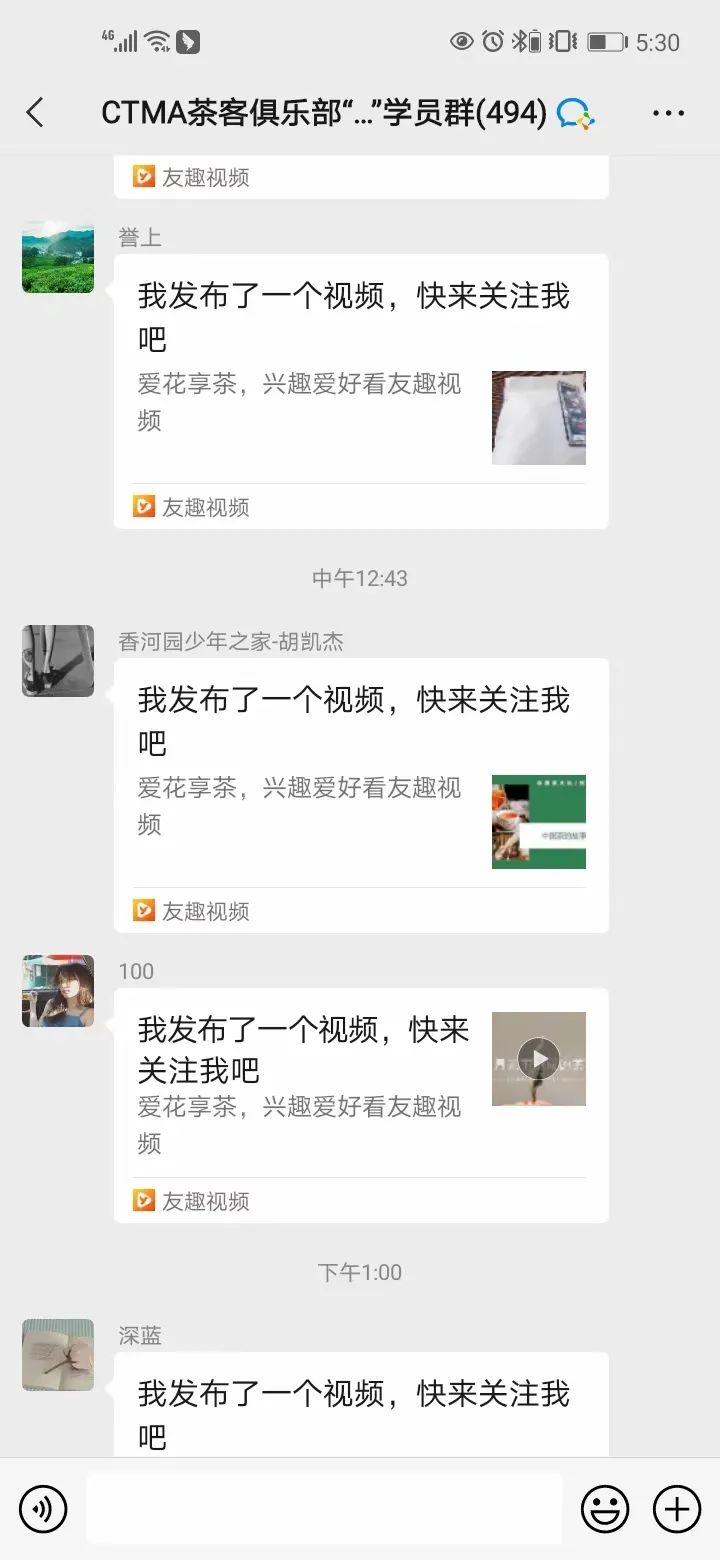Image resolution: width=720 pixels, height=1560 pixels.
Task: Go back from the group chat
Action: (36, 113)
